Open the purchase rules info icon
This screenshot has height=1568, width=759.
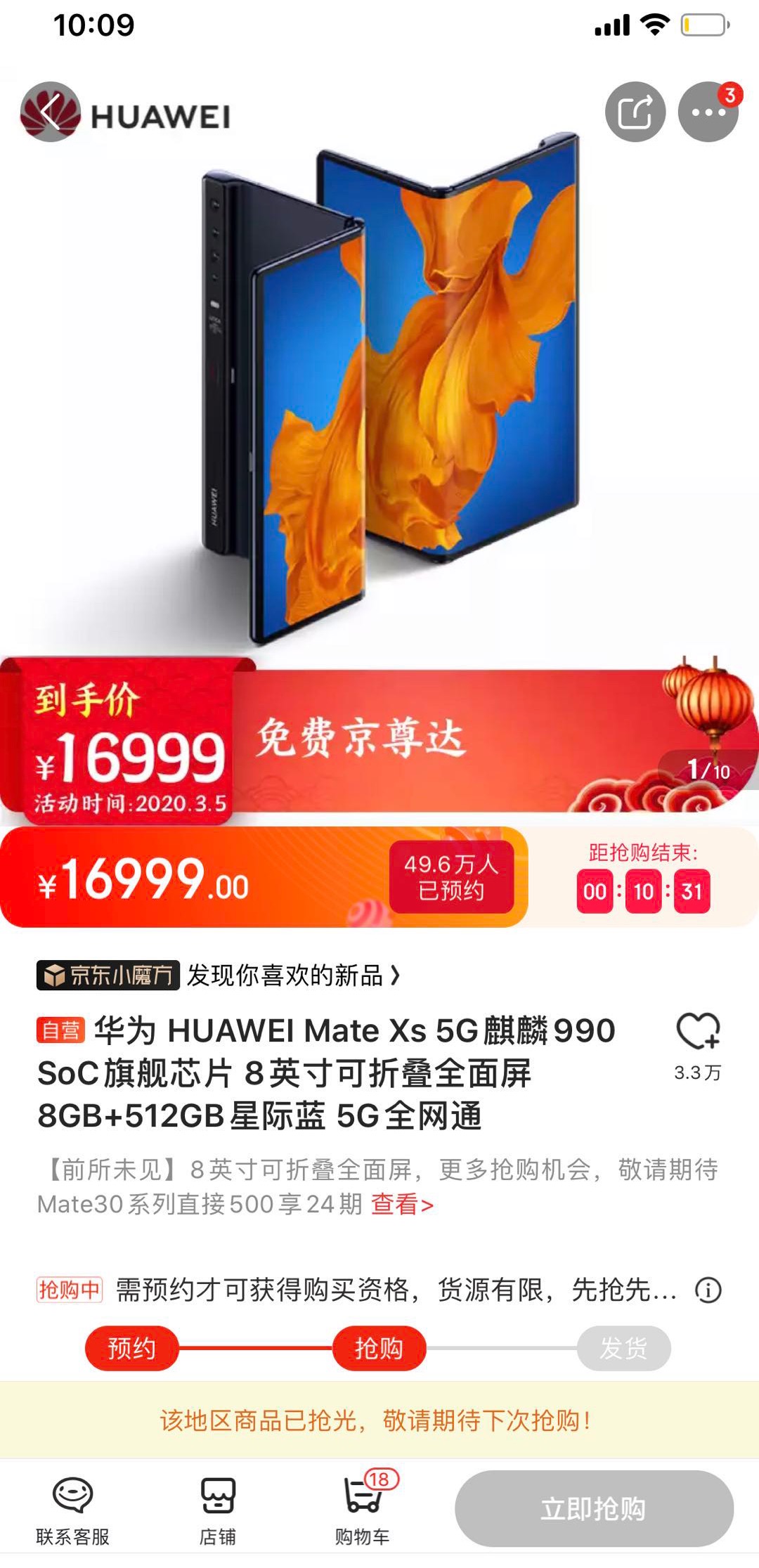coord(708,1290)
